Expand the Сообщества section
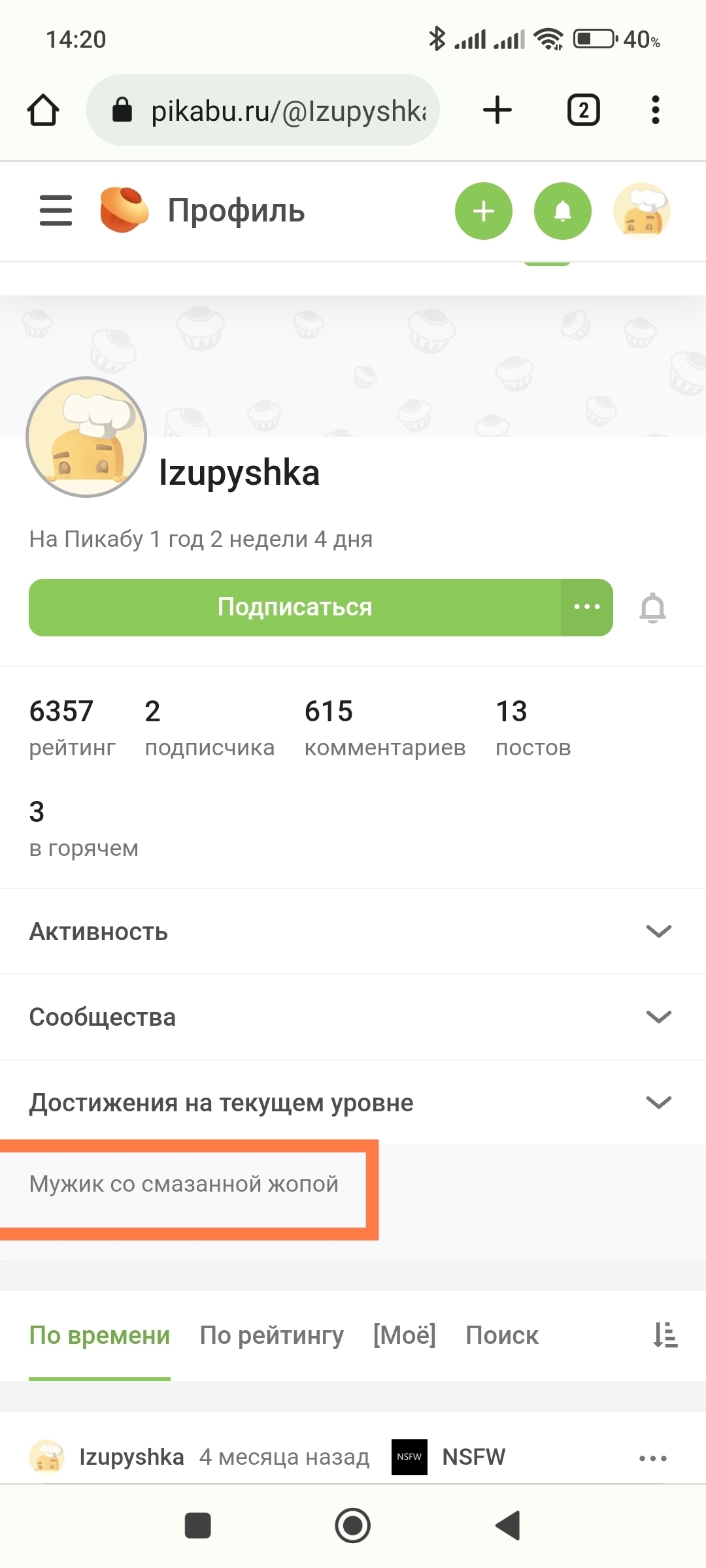The width and height of the screenshot is (706, 1568). (x=658, y=1017)
